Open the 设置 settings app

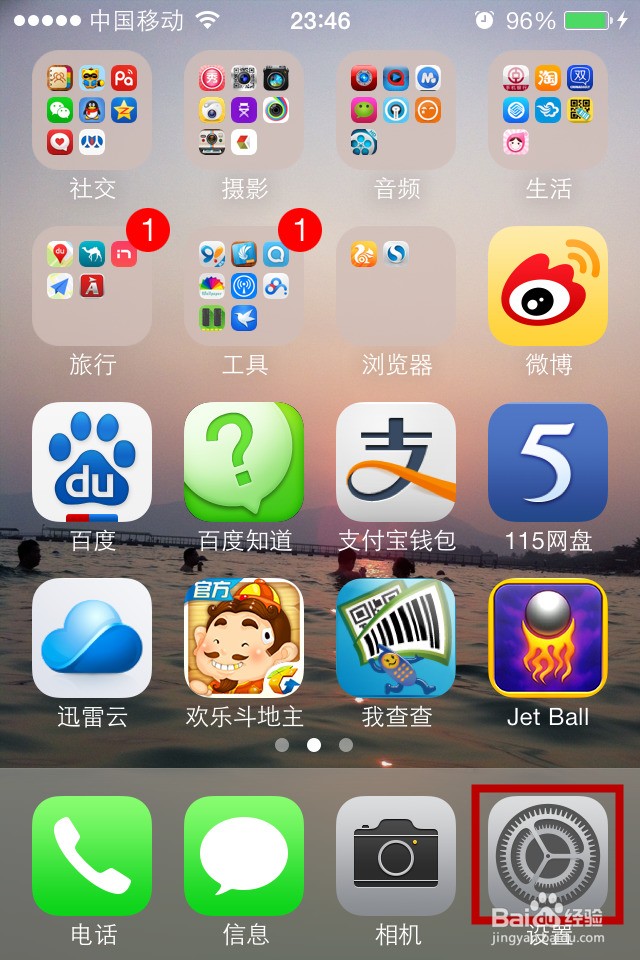point(548,856)
